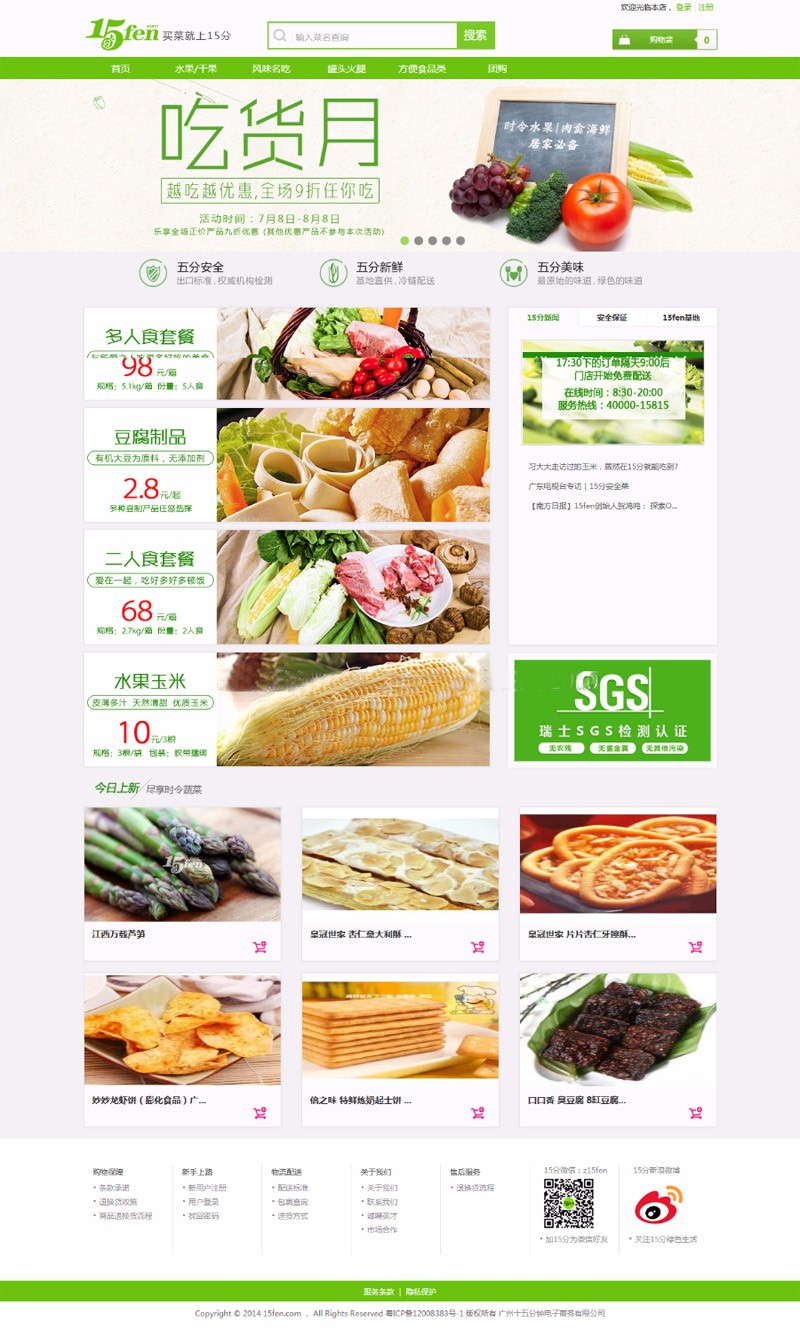The image size is (800, 1337).
Task: Tap the 搜索 search button
Action: pyautogui.click(x=475, y=35)
